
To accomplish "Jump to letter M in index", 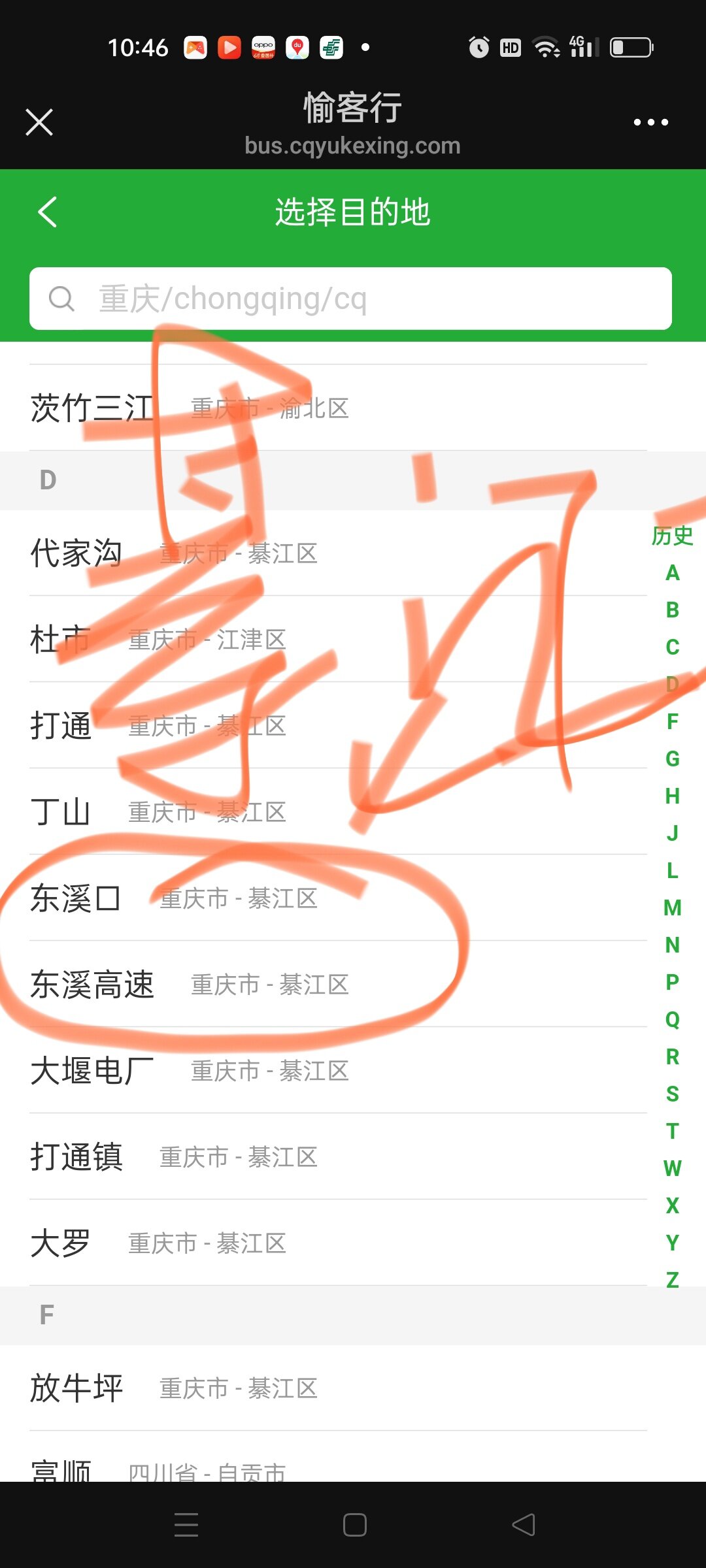I will pos(672,907).
